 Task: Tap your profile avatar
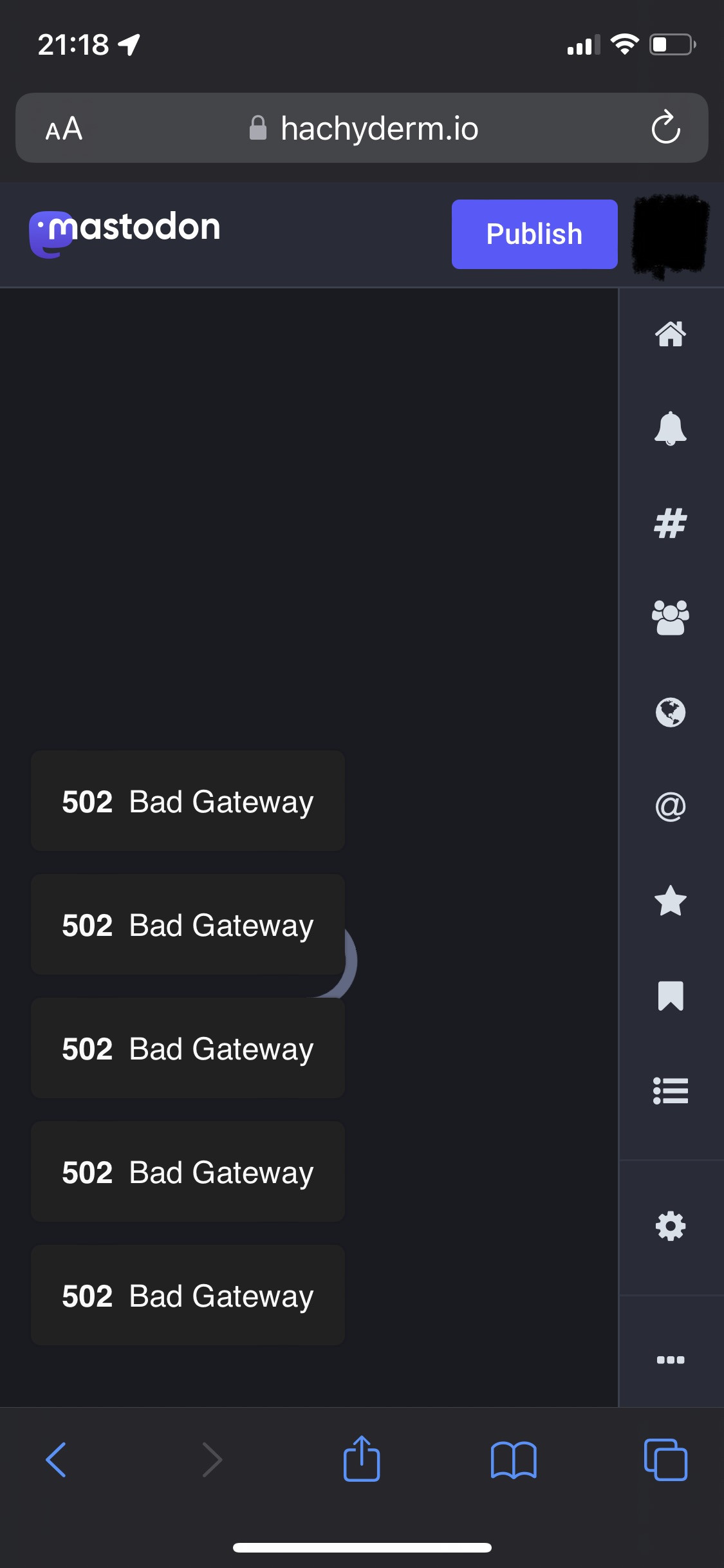click(x=669, y=235)
